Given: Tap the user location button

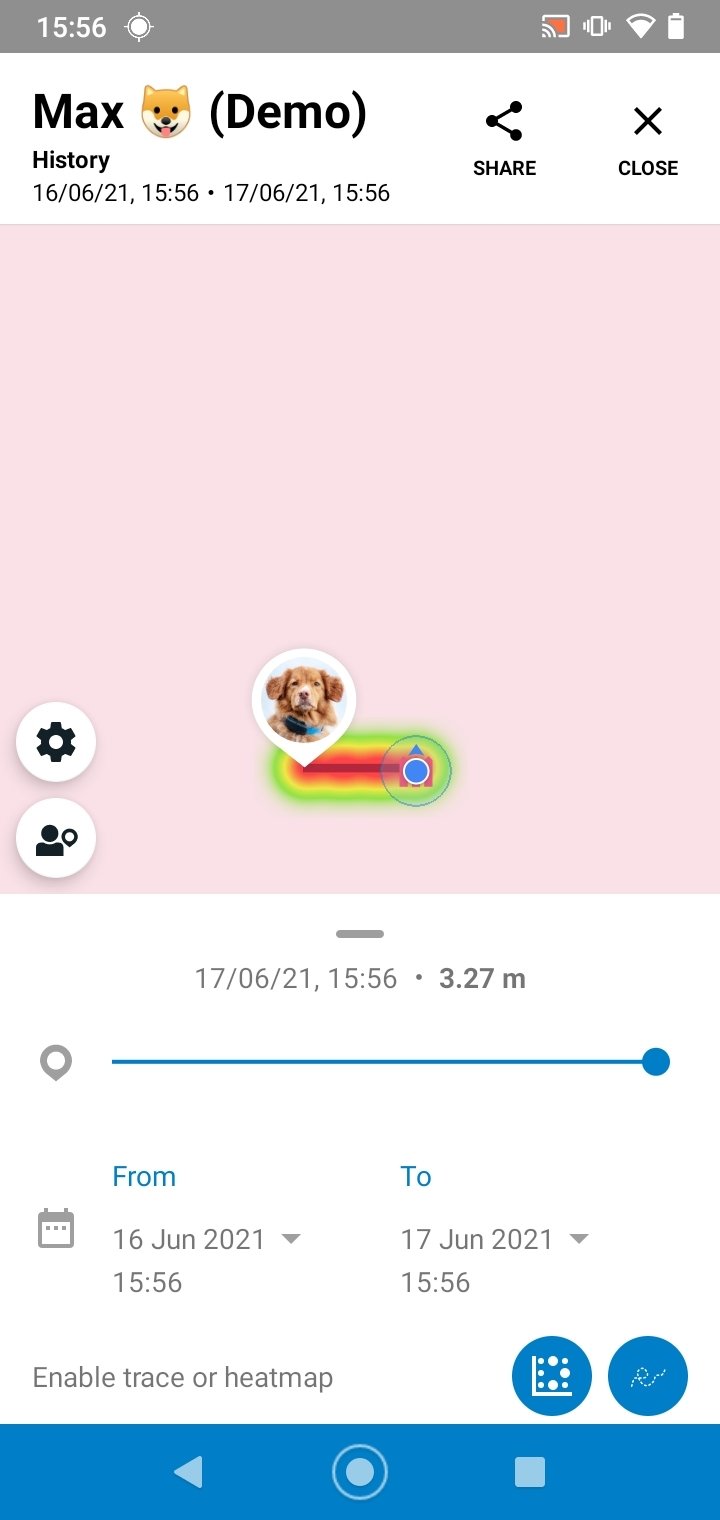Looking at the screenshot, I should pos(56,839).
